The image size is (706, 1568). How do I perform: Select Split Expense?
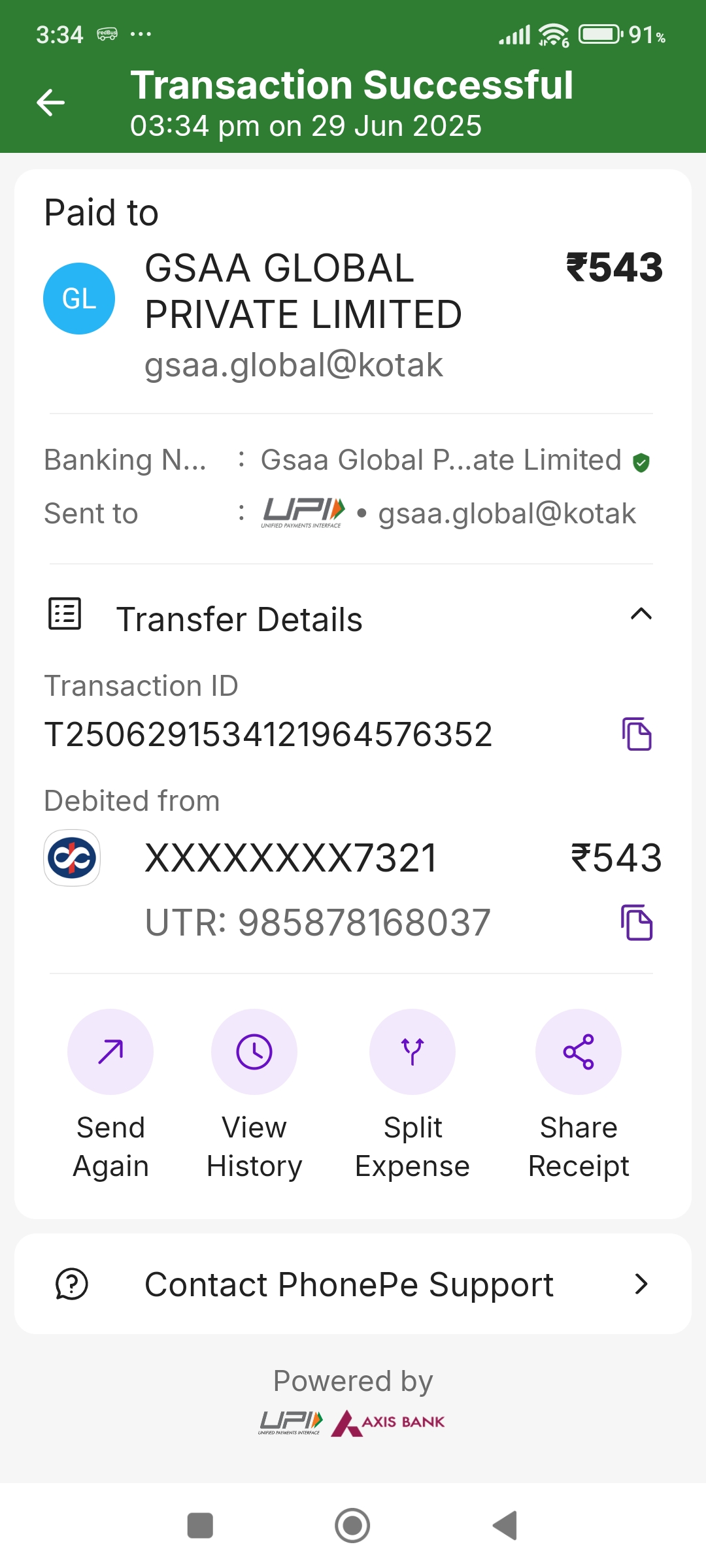[412, 1052]
